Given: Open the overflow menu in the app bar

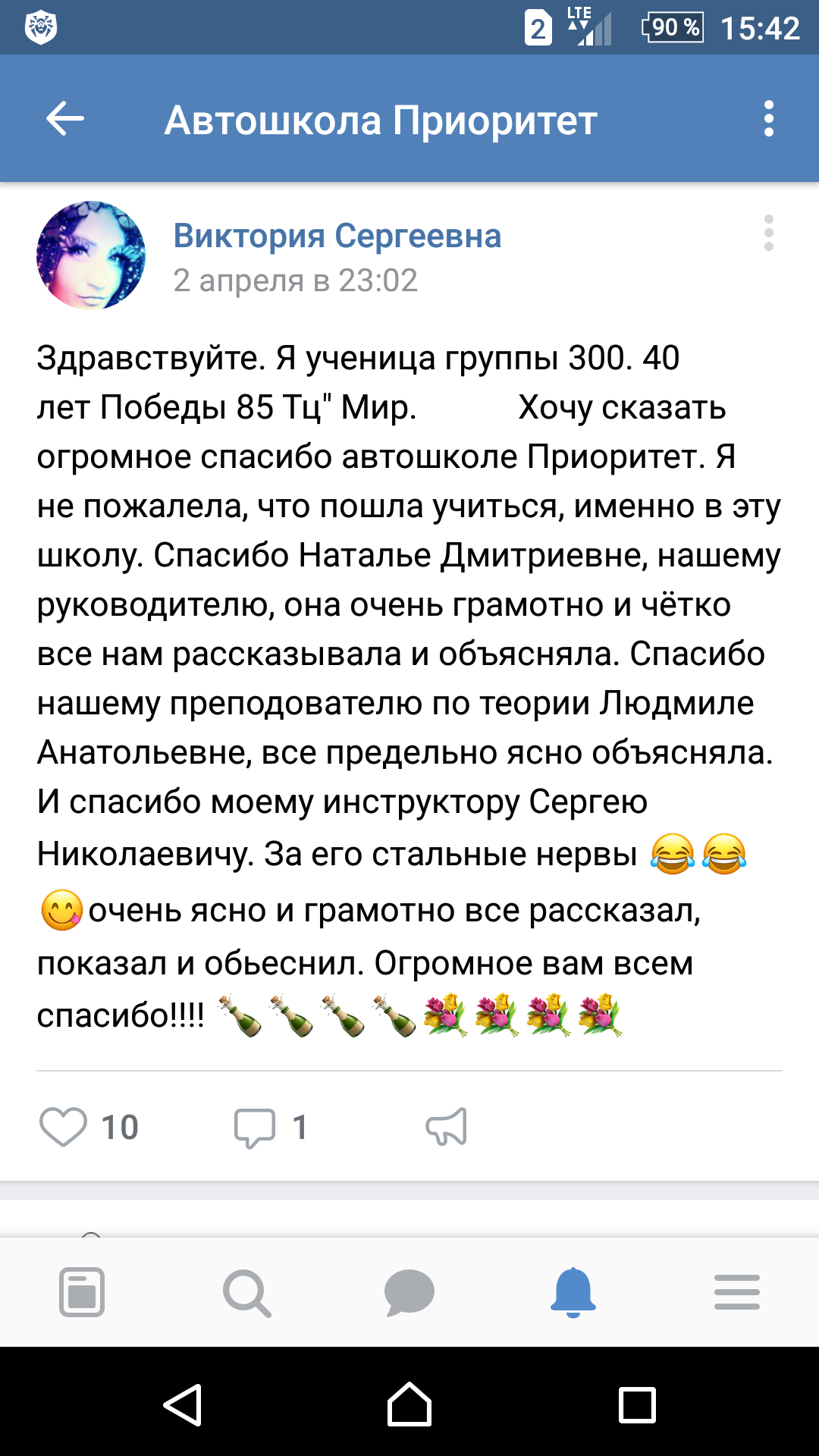Looking at the screenshot, I should point(768,119).
